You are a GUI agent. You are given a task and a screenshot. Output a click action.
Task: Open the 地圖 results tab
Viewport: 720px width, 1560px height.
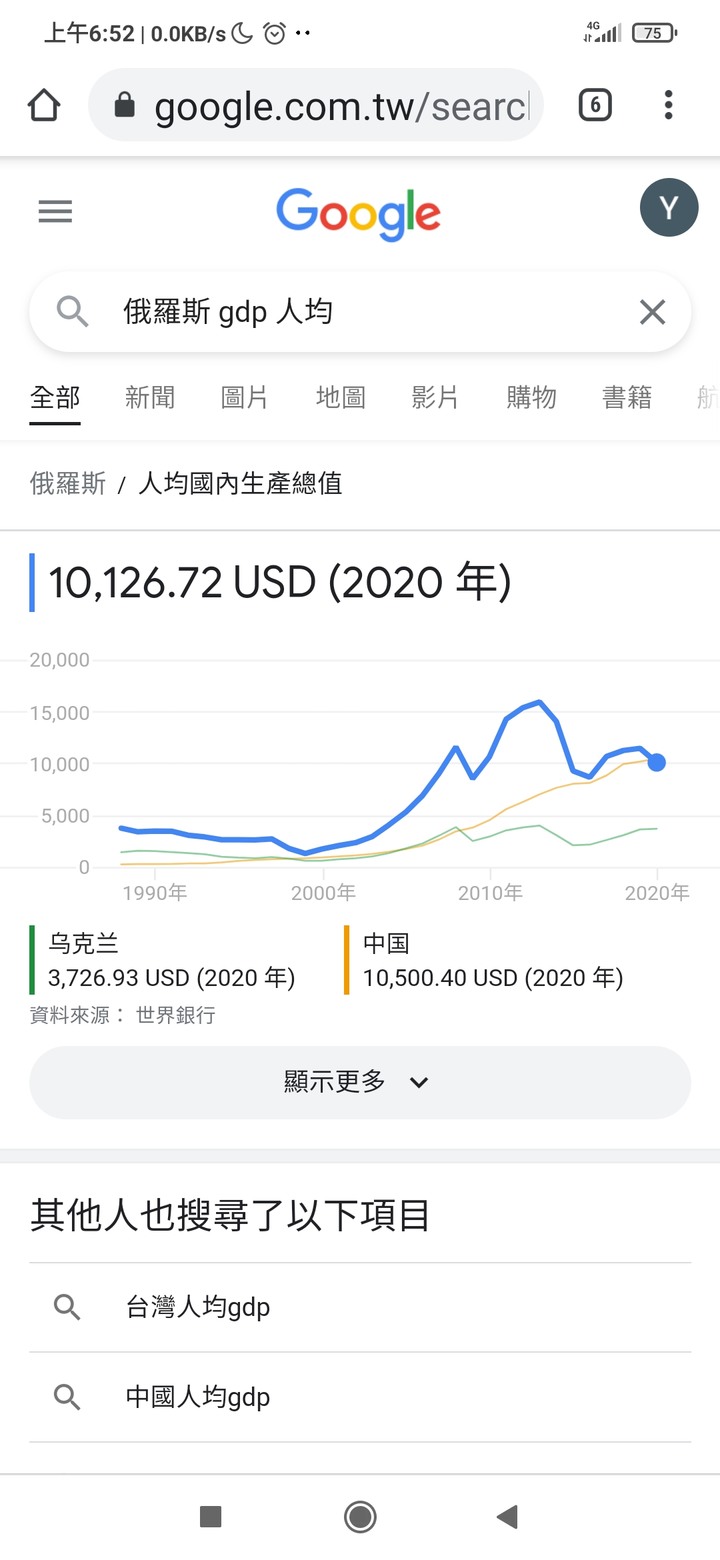coord(339,397)
